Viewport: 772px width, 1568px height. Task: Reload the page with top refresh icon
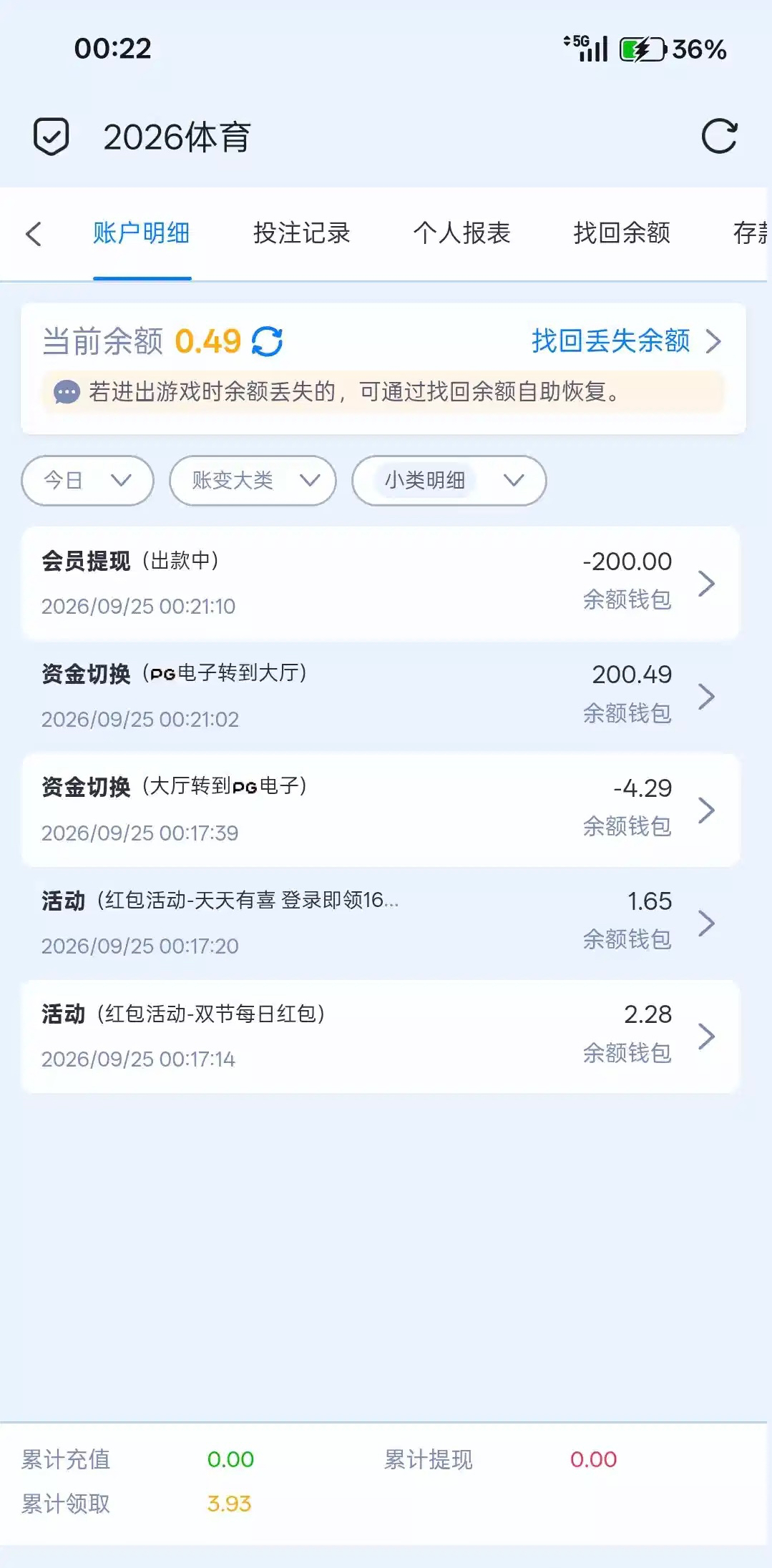point(719,136)
